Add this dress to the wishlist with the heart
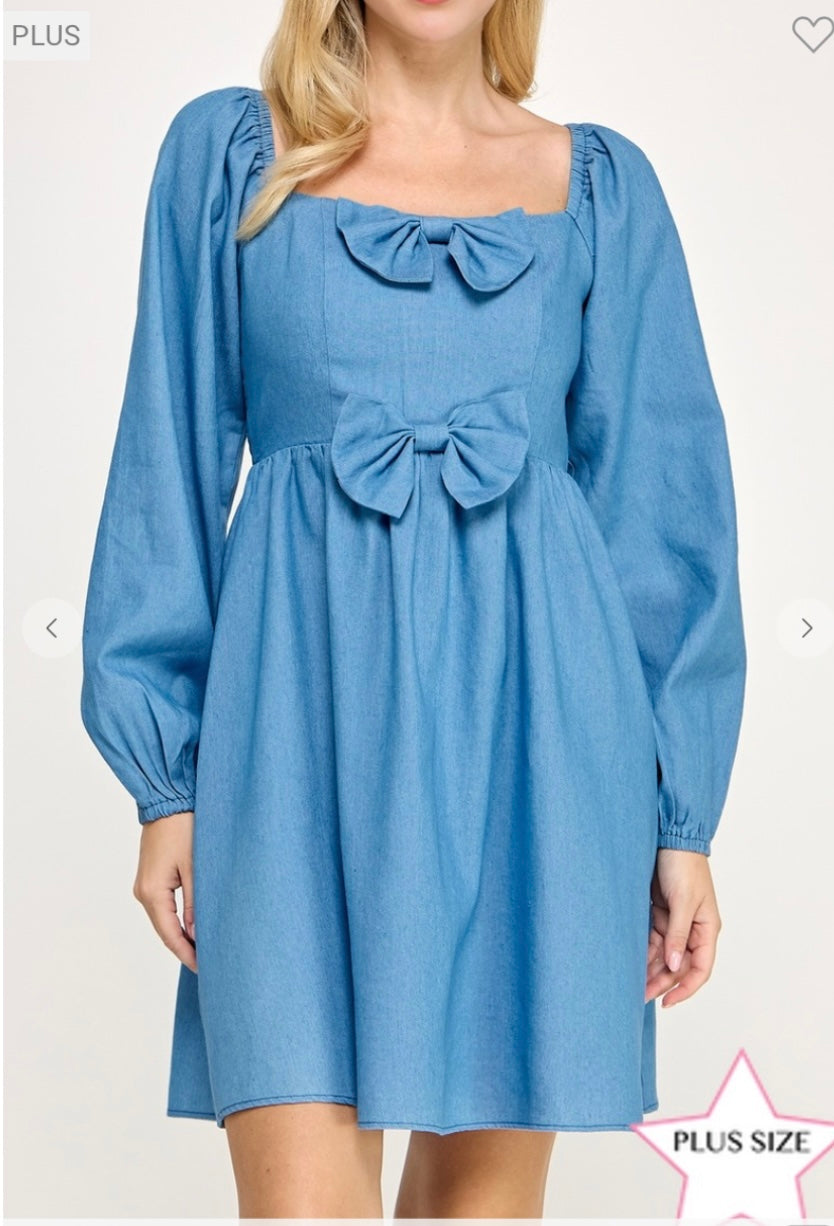This screenshot has width=834, height=1226. click(x=811, y=34)
